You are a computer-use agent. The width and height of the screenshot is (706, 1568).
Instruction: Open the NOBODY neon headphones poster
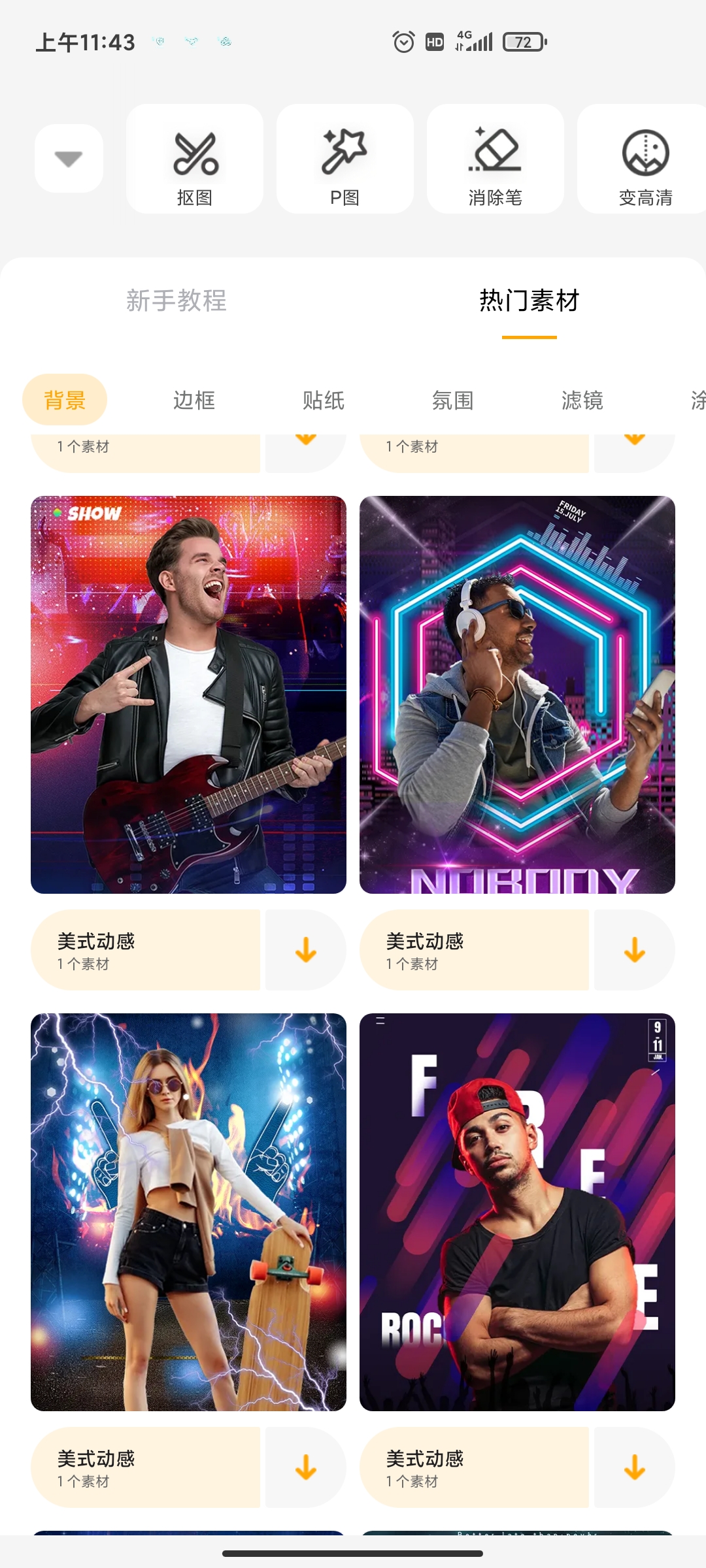point(517,693)
